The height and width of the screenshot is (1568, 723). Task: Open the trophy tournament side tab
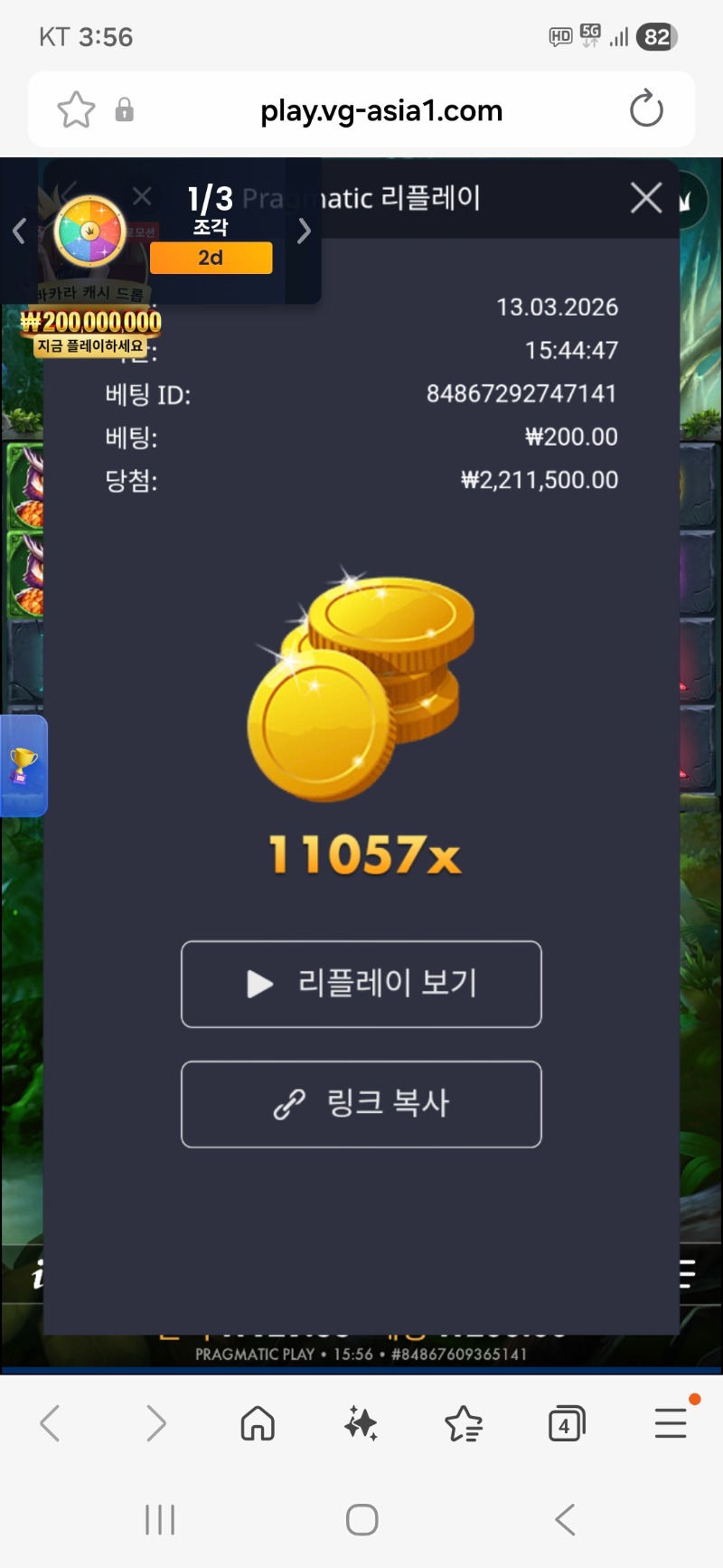23,766
